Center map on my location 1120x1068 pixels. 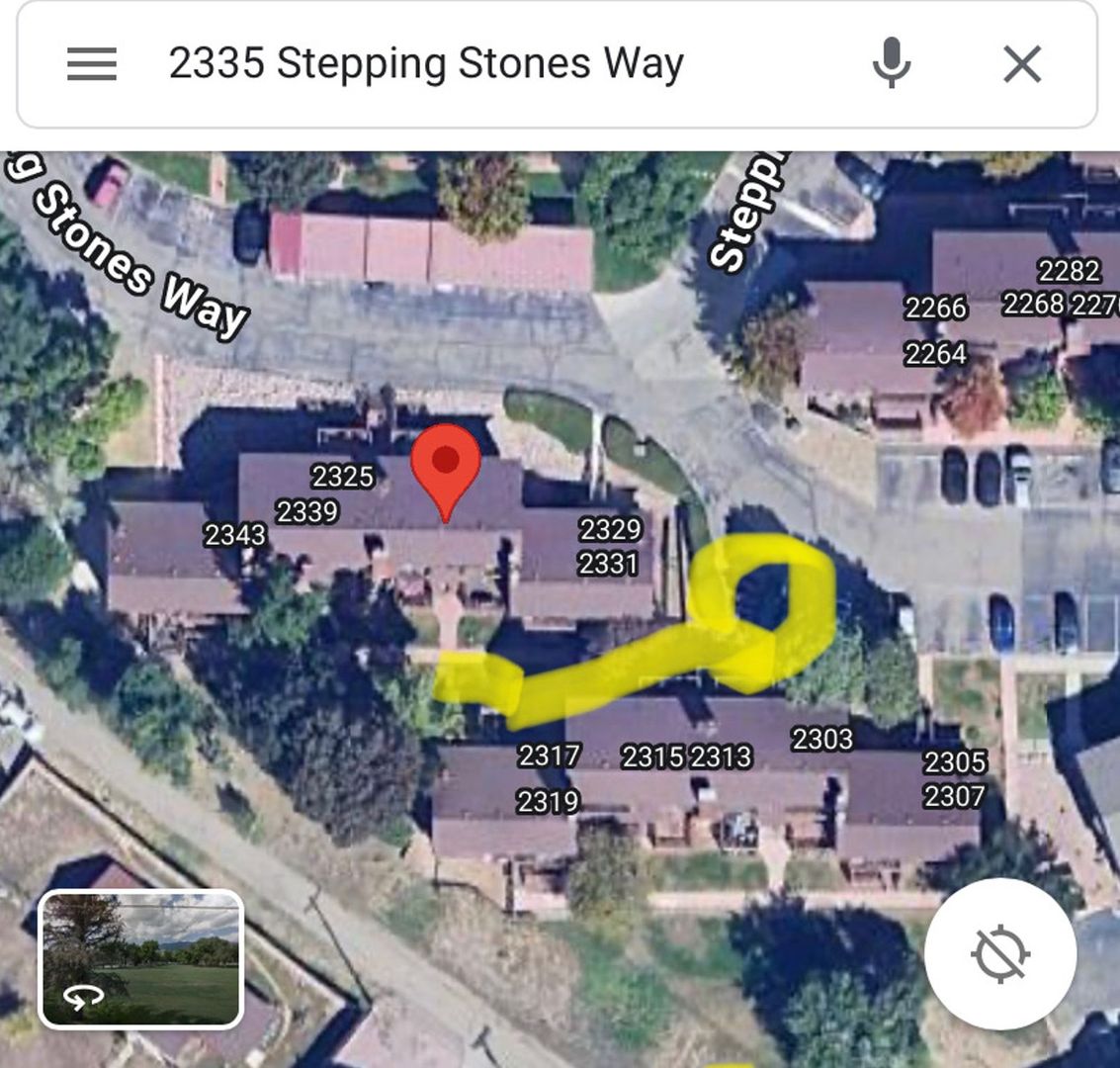[x=999, y=954]
